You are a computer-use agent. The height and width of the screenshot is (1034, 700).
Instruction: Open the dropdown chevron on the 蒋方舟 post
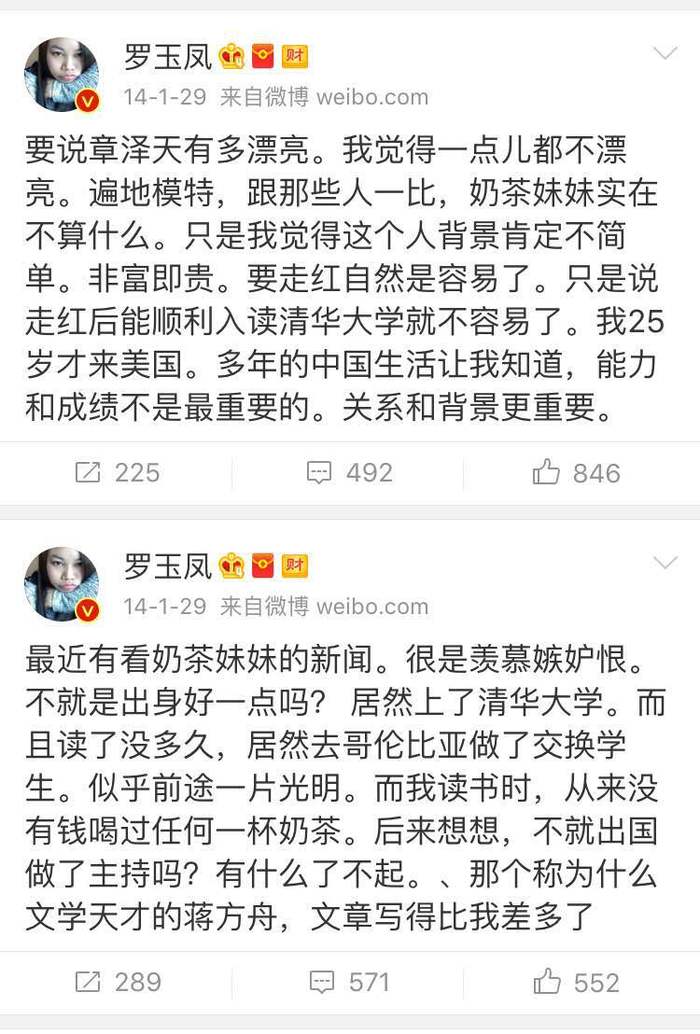(665, 563)
